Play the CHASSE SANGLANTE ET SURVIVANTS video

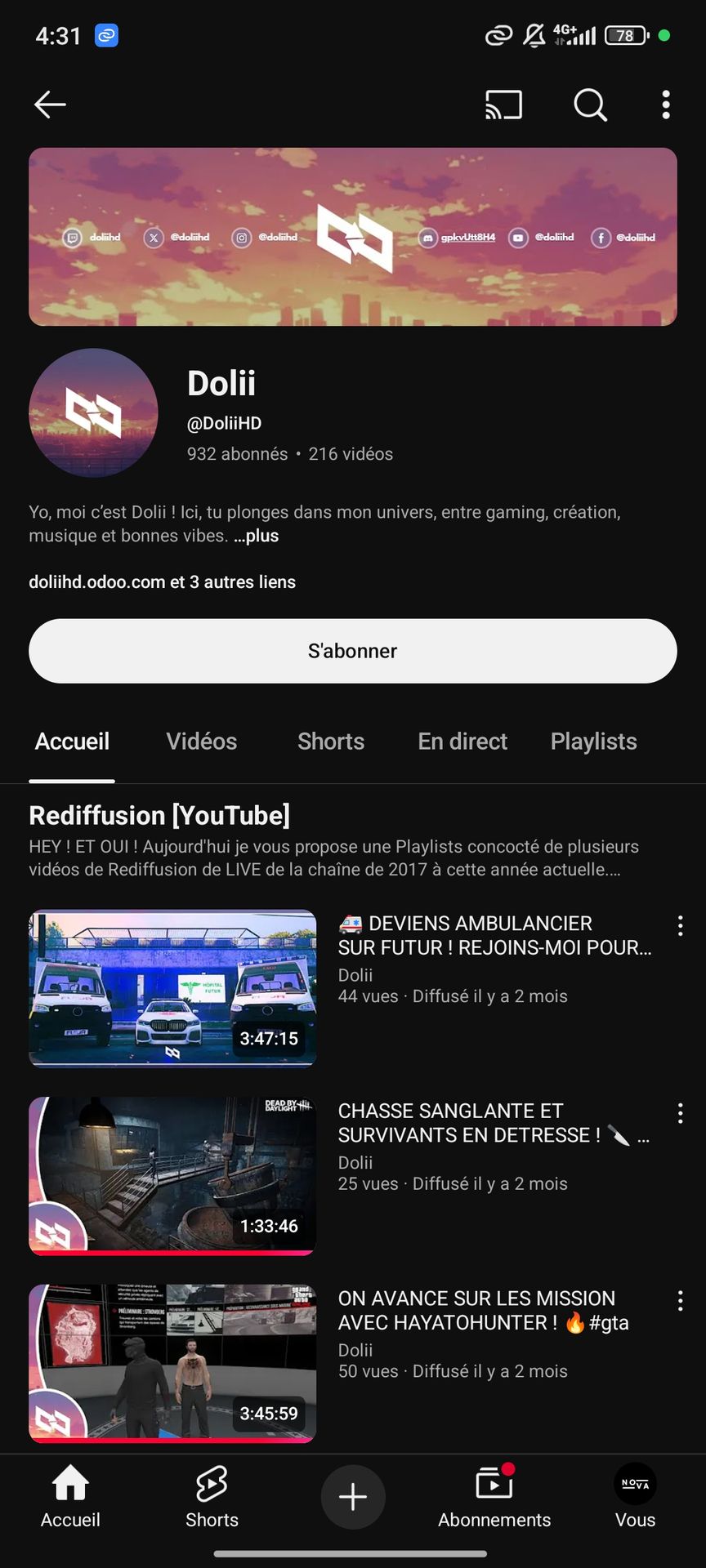(x=172, y=1176)
